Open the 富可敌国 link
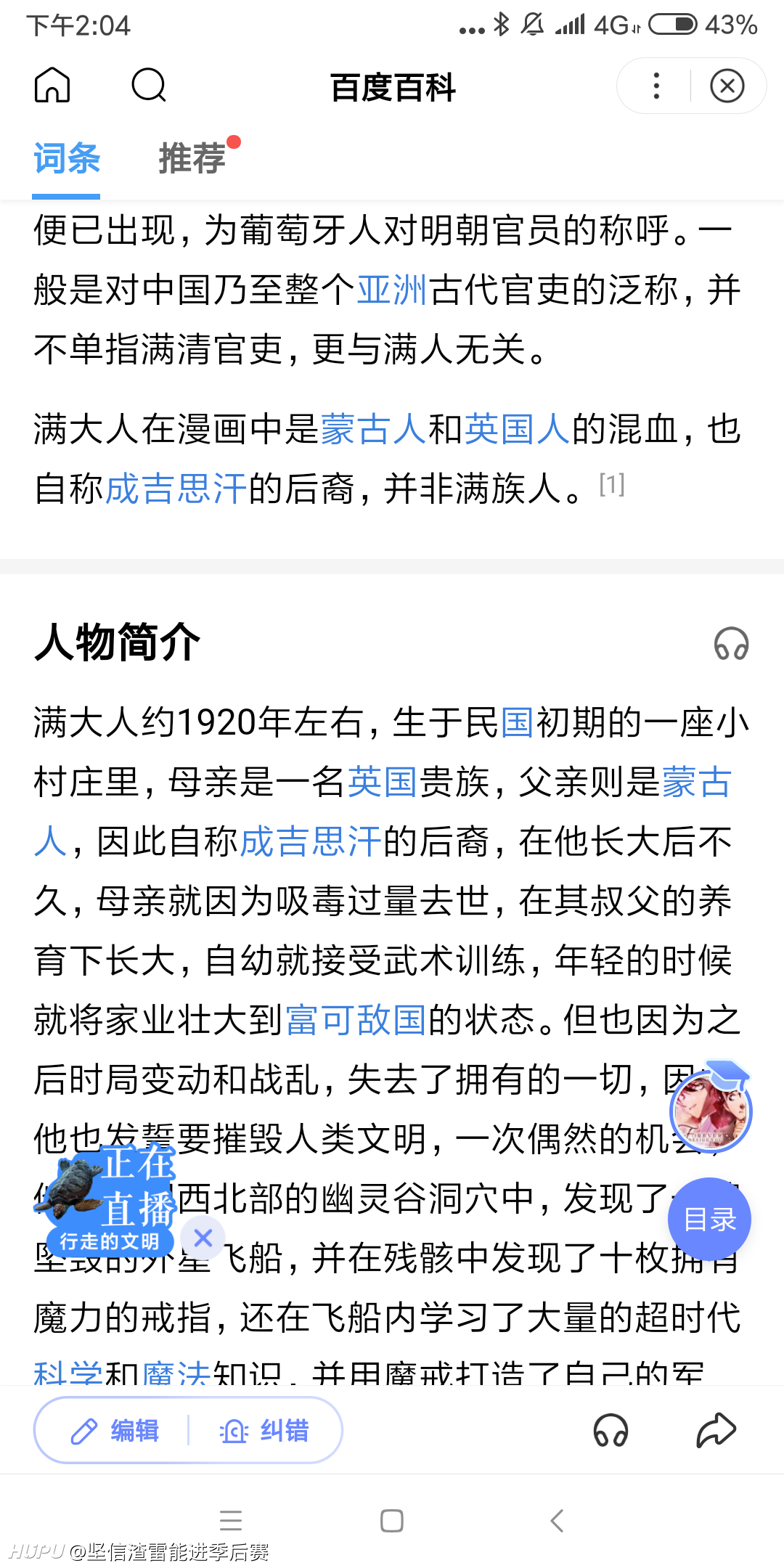 [x=356, y=1020]
